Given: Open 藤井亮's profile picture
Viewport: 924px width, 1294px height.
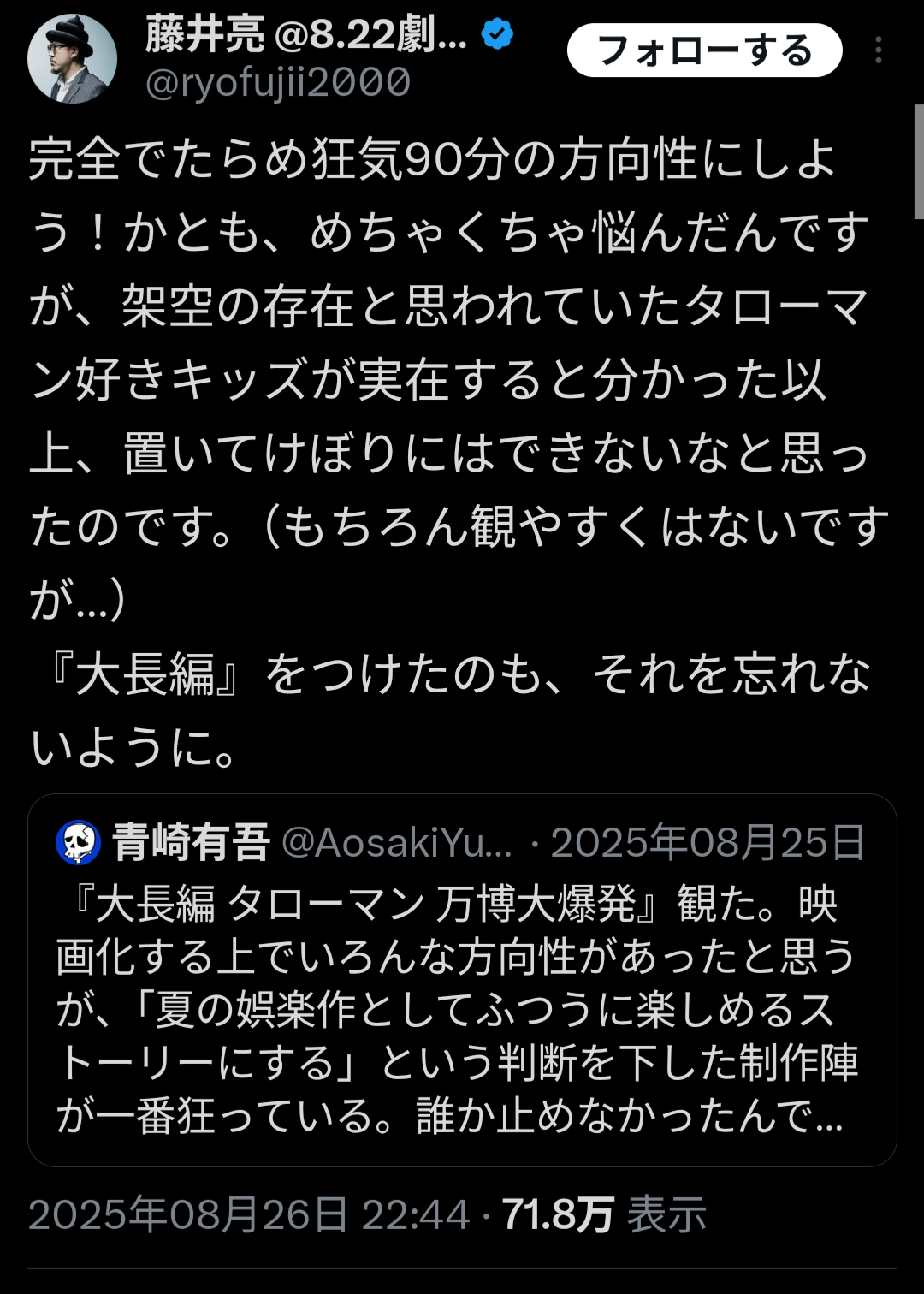Looking at the screenshot, I should point(73,59).
